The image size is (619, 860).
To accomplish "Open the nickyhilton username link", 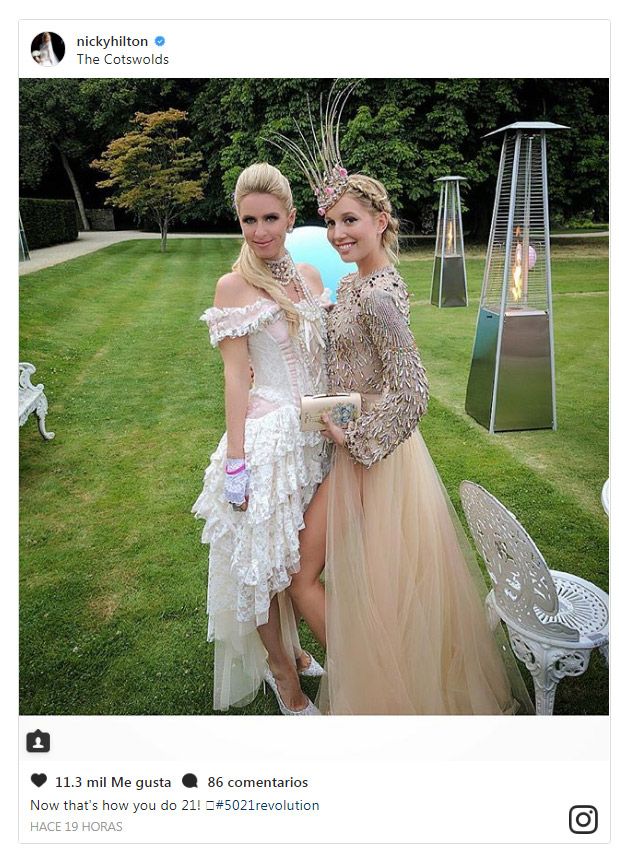I will [112, 41].
